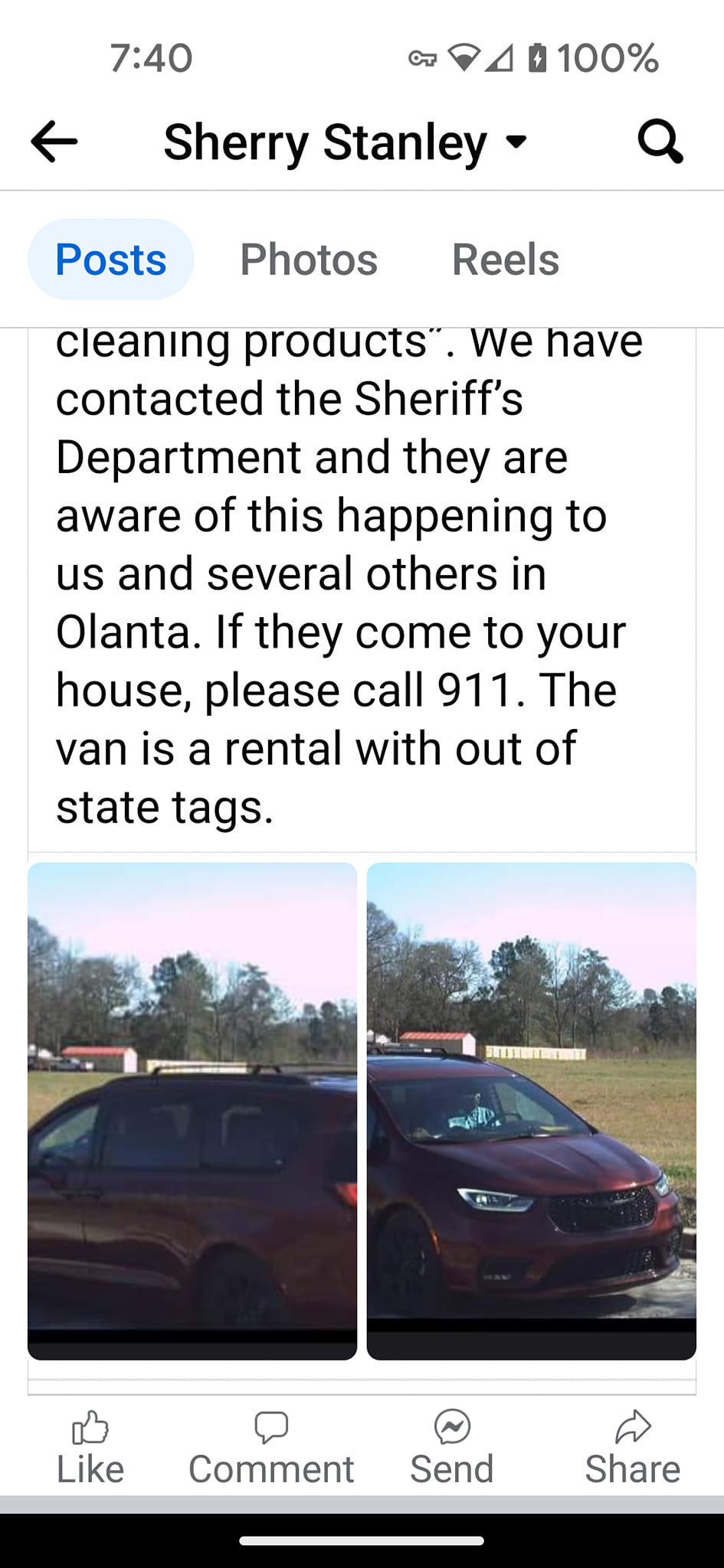Go back using the arrow icon

point(54,142)
